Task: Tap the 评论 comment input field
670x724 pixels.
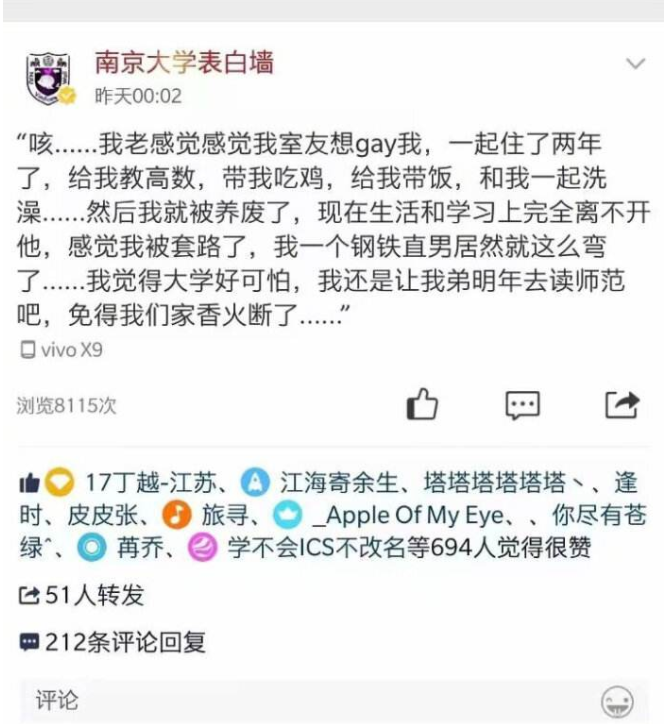Action: (300, 700)
